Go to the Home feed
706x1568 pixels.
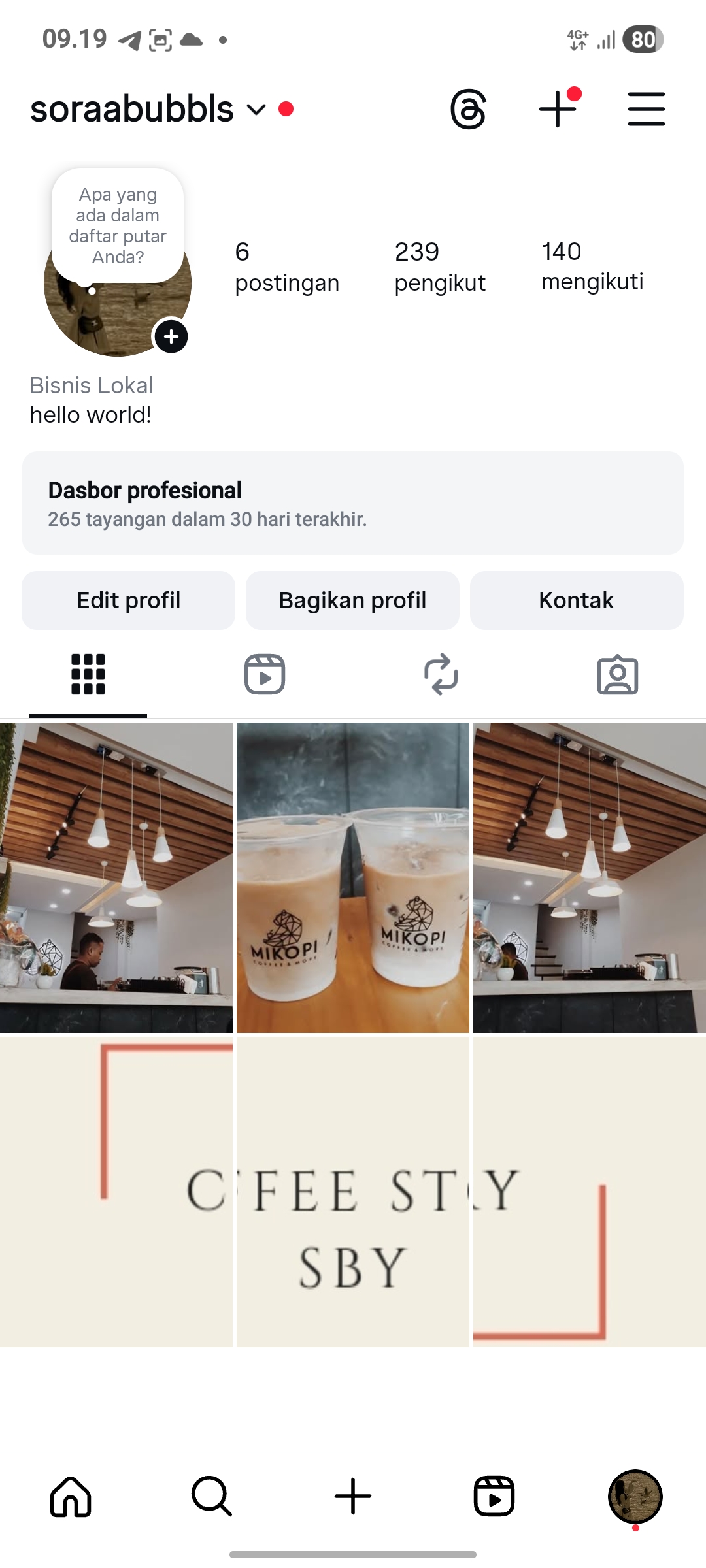click(71, 1496)
